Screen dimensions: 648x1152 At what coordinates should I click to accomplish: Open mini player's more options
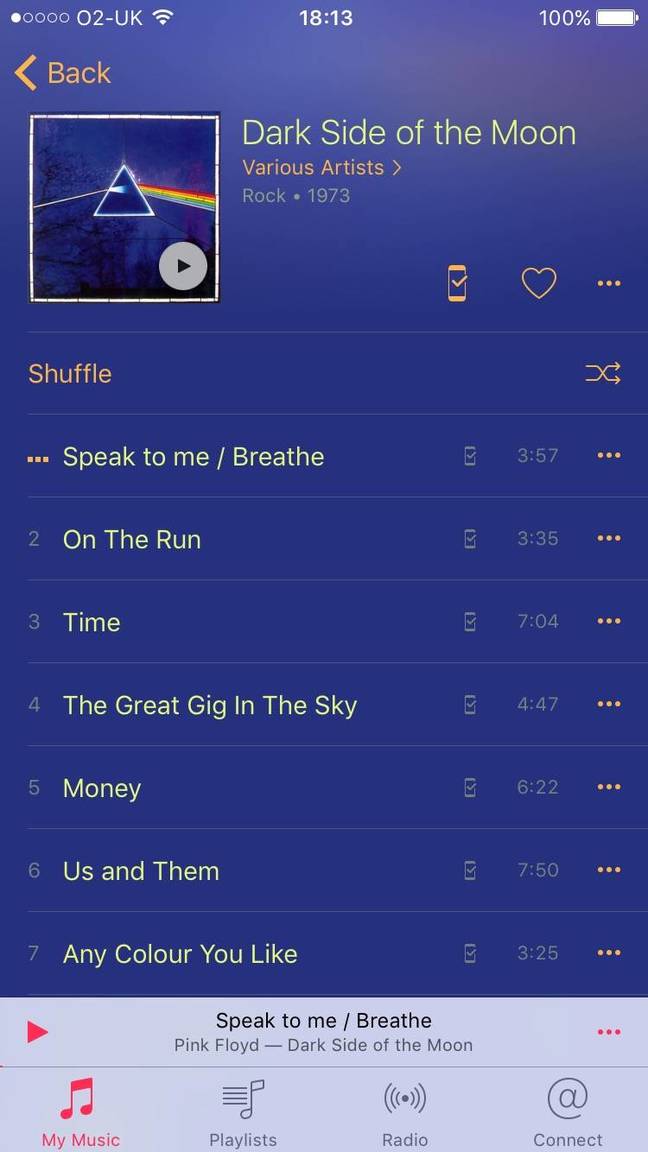(609, 1032)
